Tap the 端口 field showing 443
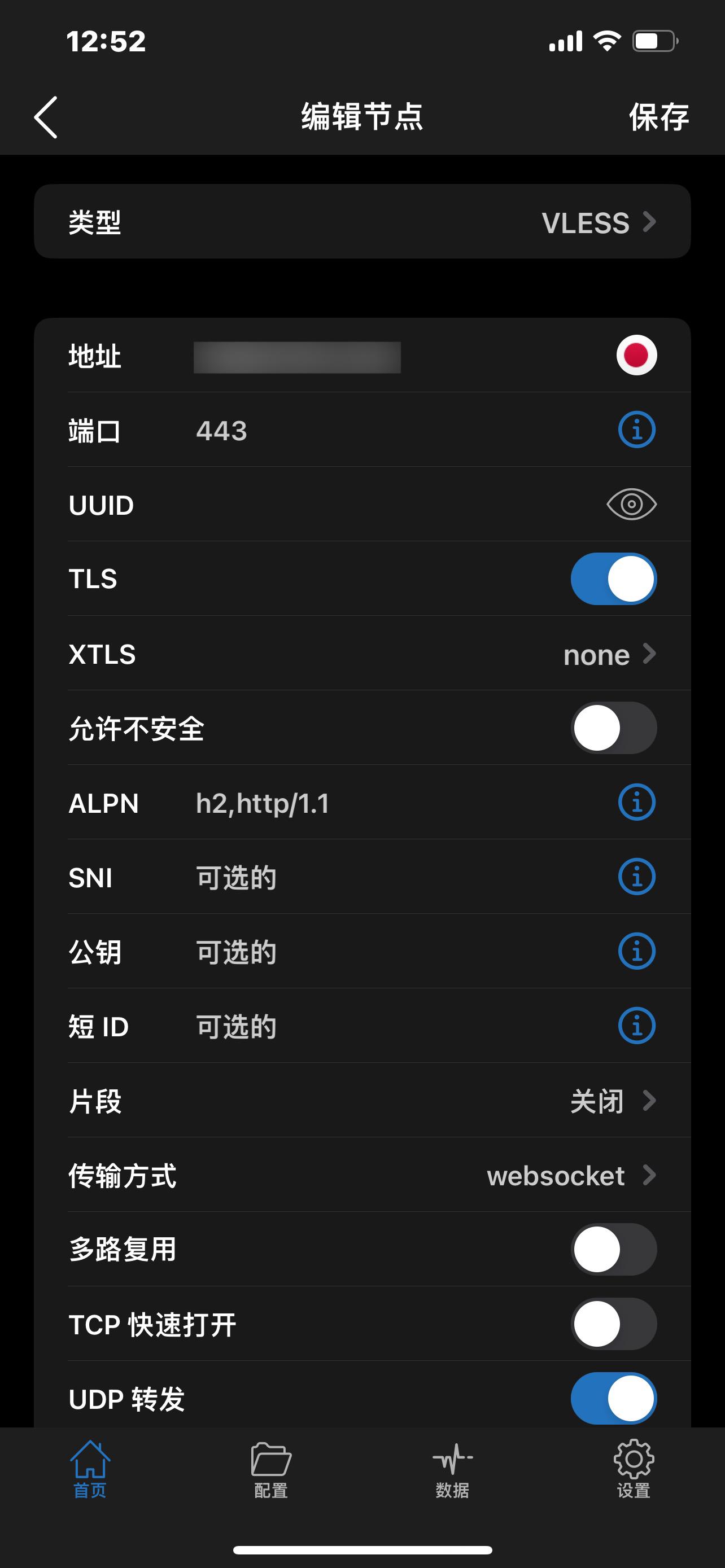This screenshot has height=1568, width=725. (x=221, y=430)
